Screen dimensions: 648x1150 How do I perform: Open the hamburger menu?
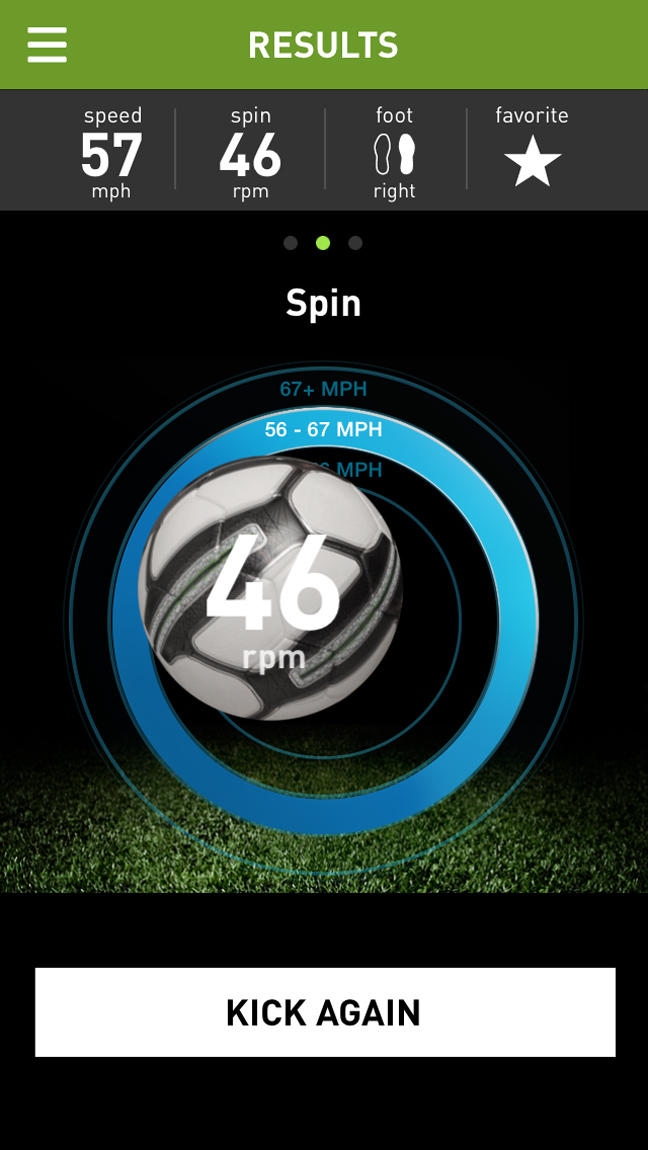point(47,45)
